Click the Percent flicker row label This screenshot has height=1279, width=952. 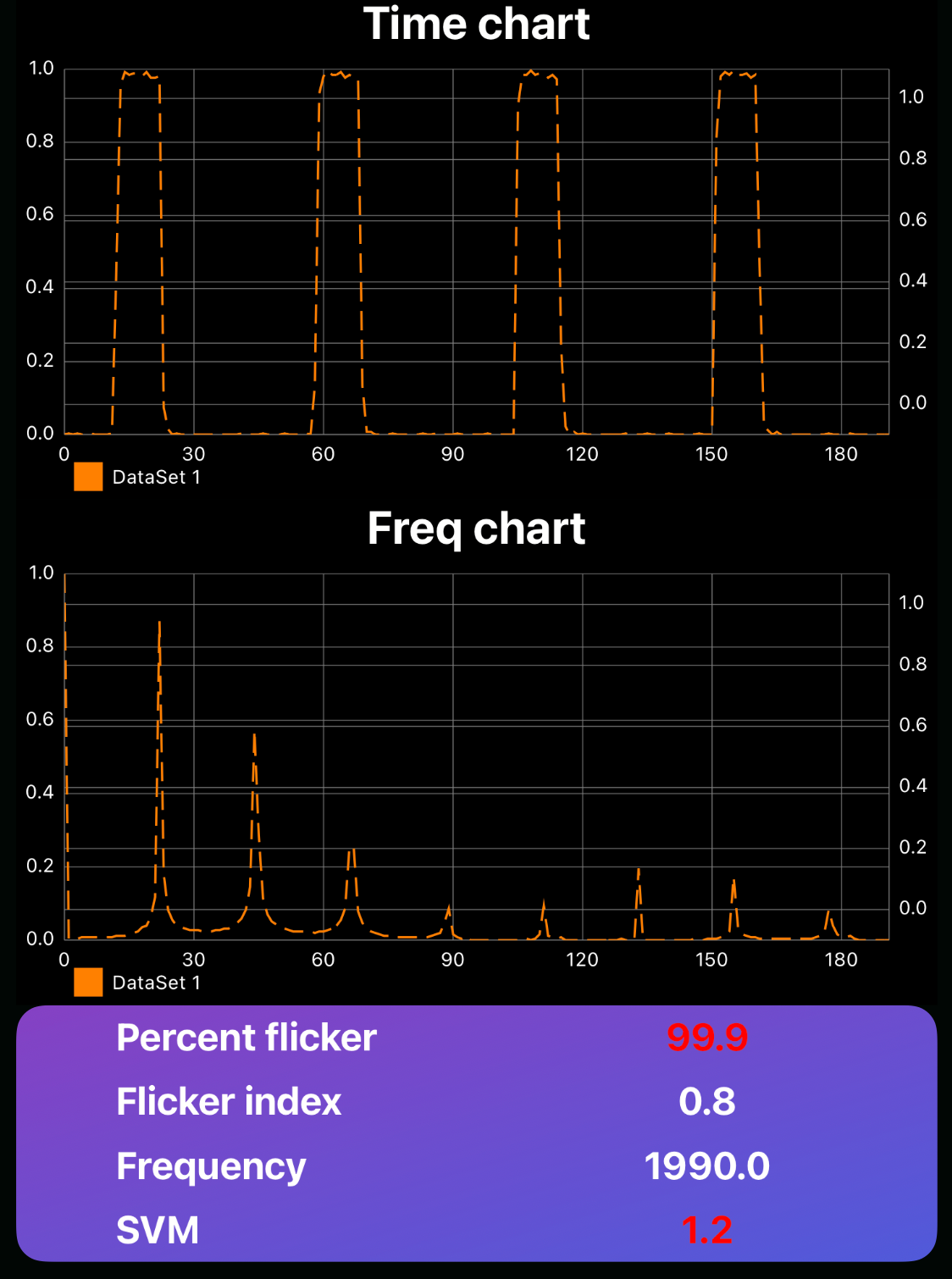coord(245,1038)
